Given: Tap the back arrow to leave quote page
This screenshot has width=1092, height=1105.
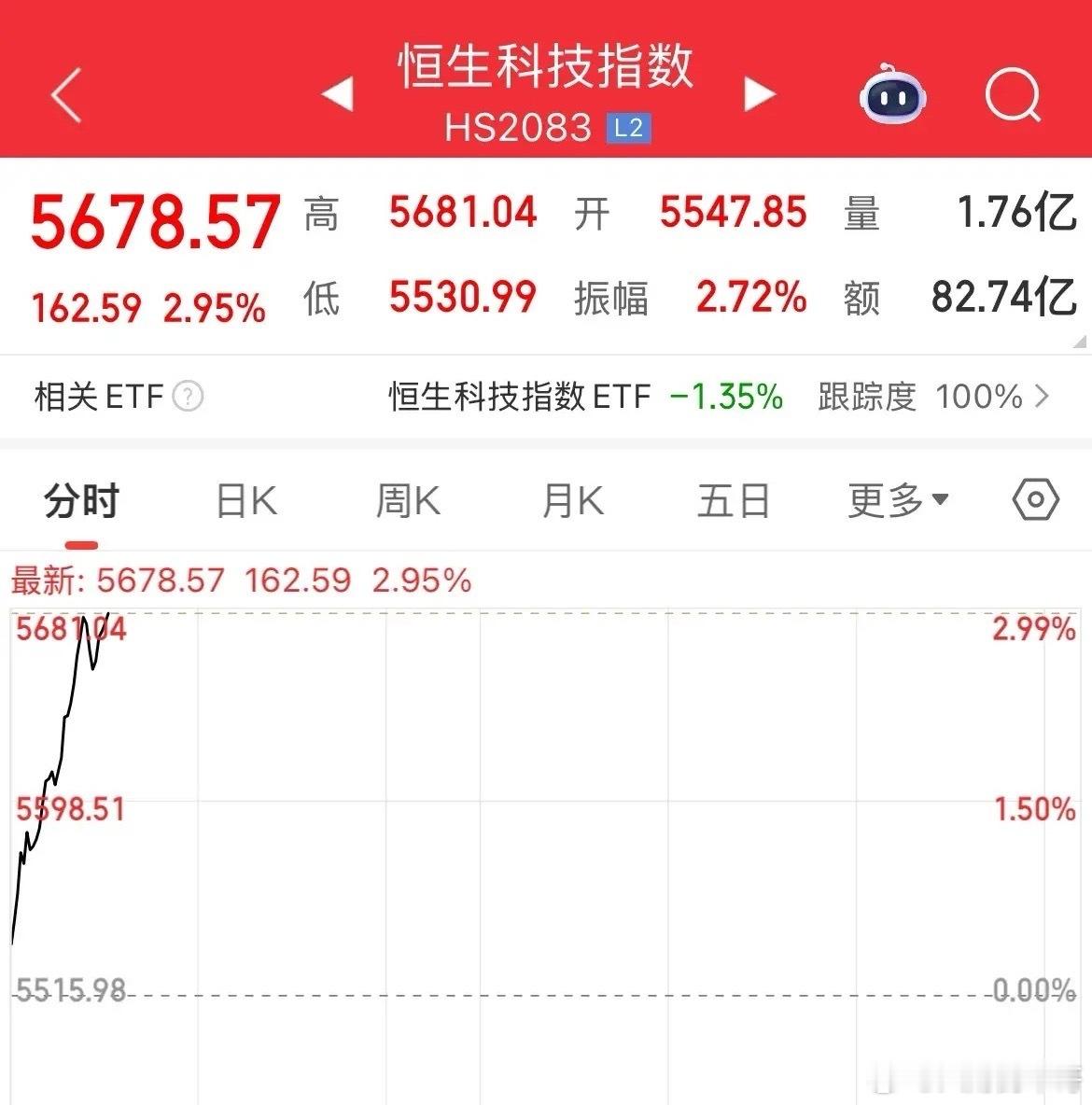Looking at the screenshot, I should (x=65, y=94).
